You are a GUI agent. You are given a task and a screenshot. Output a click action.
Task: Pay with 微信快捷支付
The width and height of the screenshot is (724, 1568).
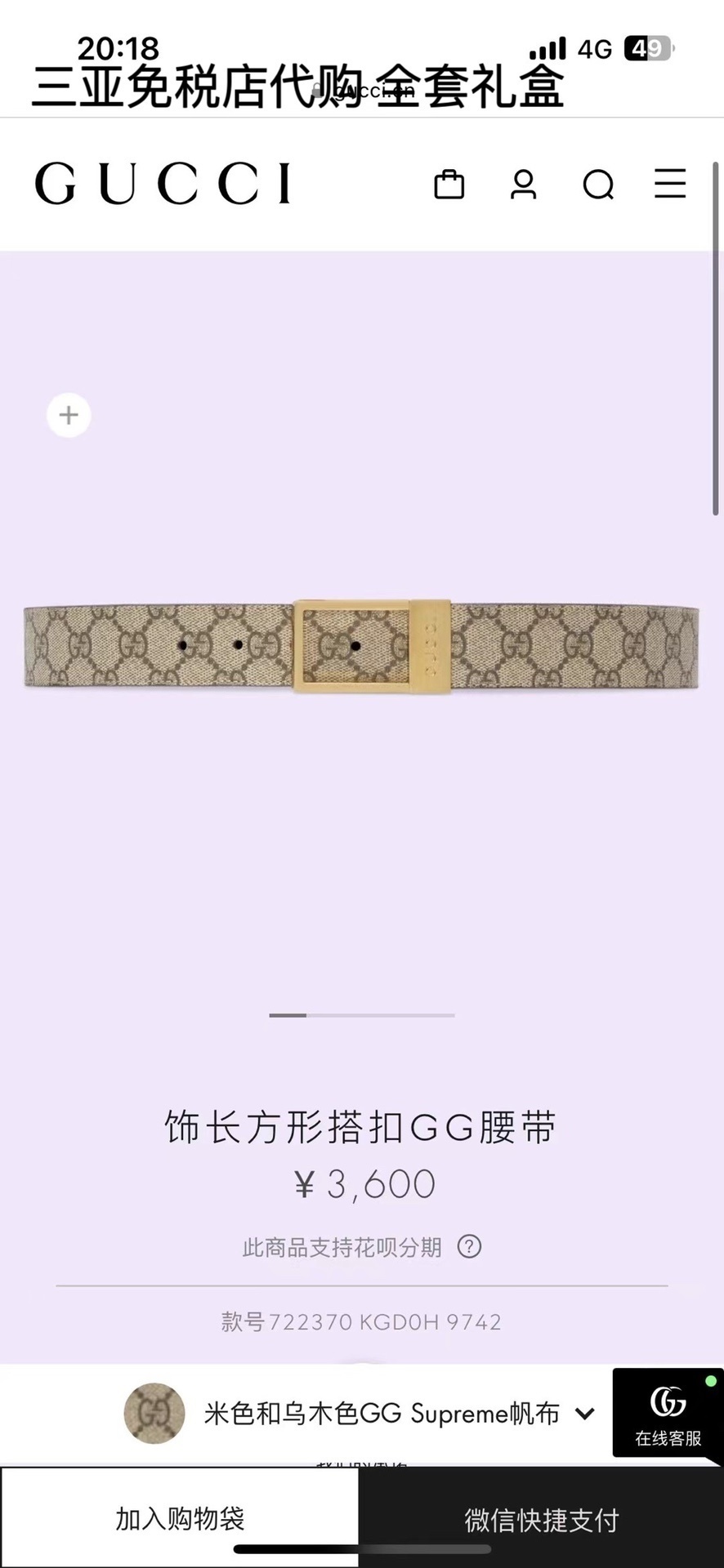541,1521
